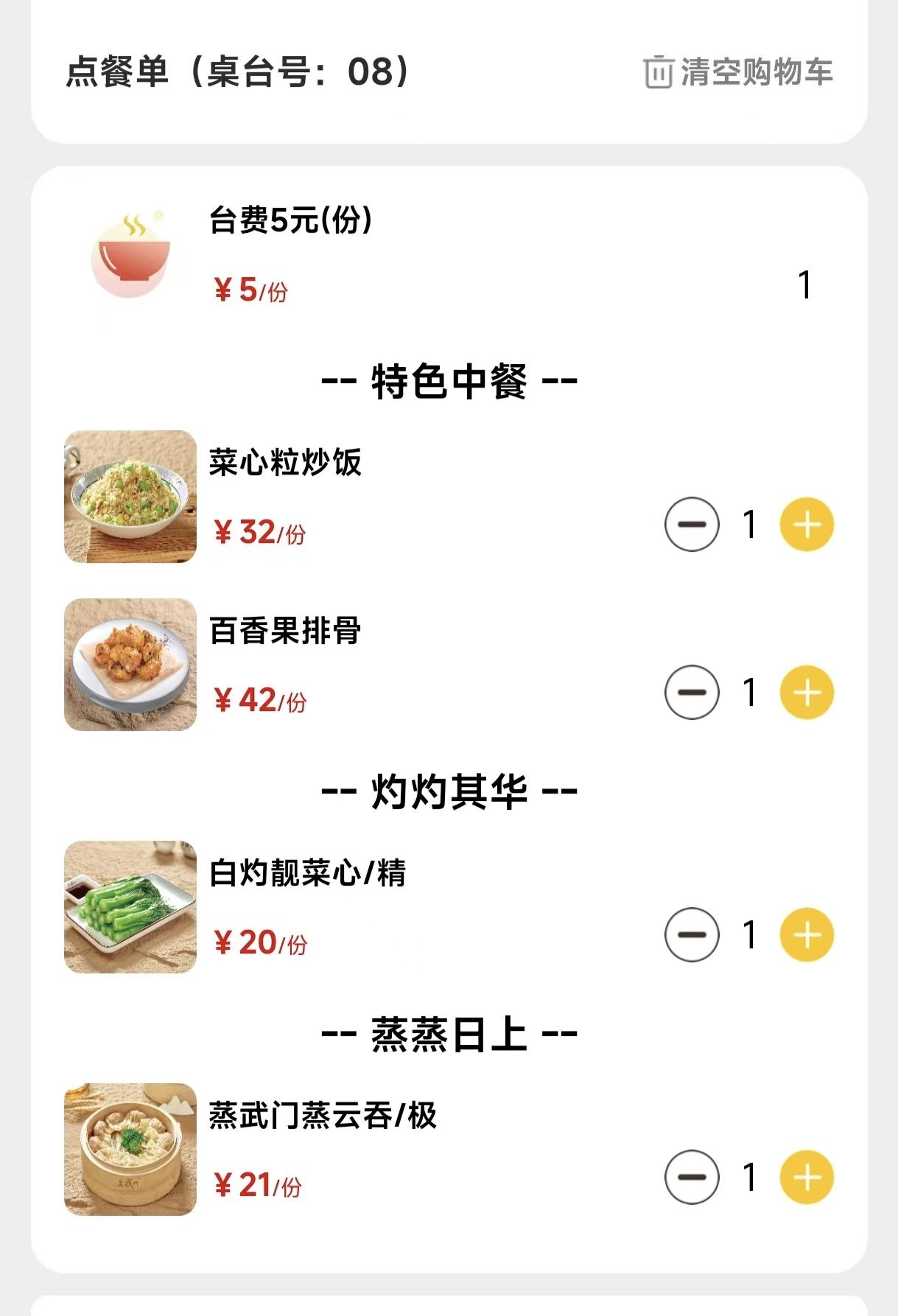Reduce 百香果排骨 quantity by one
The height and width of the screenshot is (1316, 898).
[691, 693]
